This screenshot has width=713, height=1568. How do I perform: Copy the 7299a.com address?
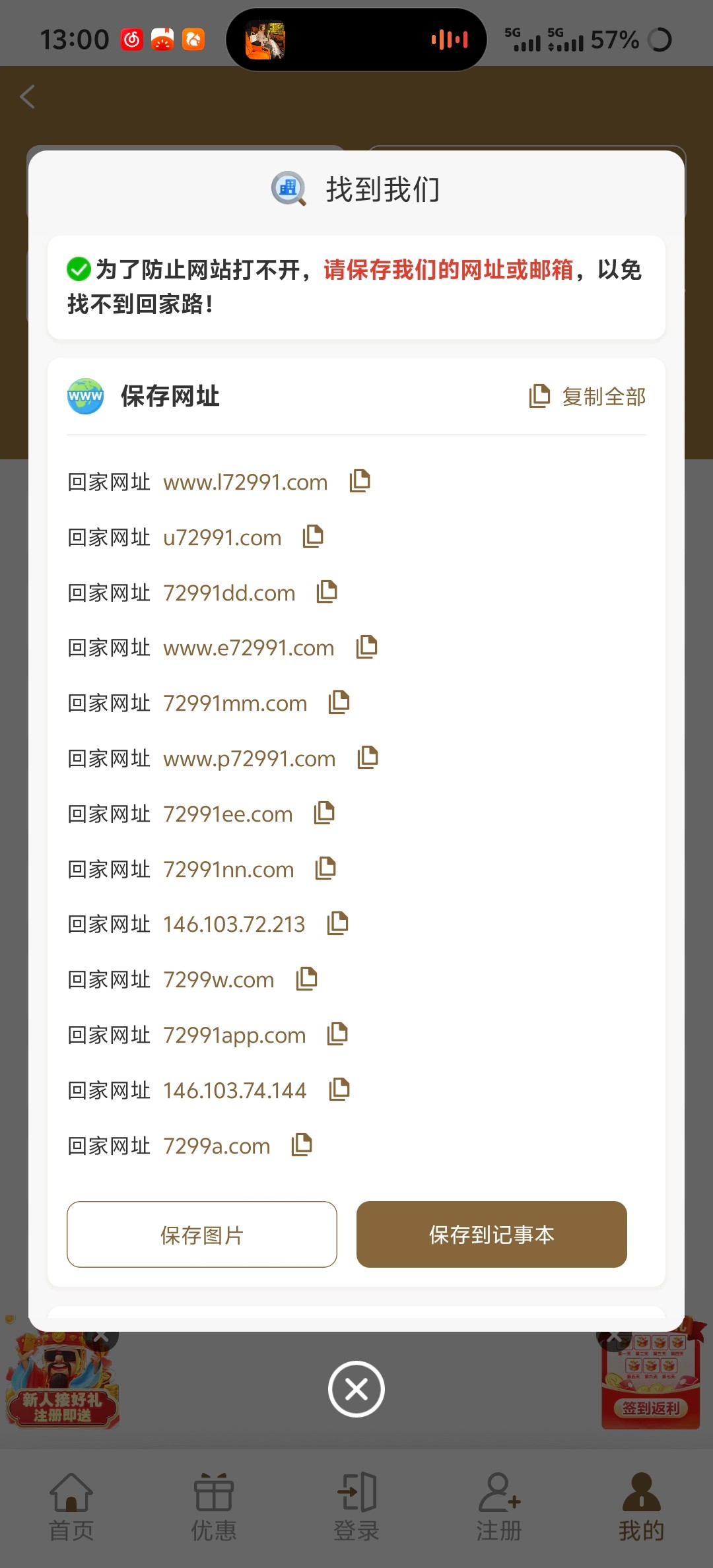tap(301, 1145)
